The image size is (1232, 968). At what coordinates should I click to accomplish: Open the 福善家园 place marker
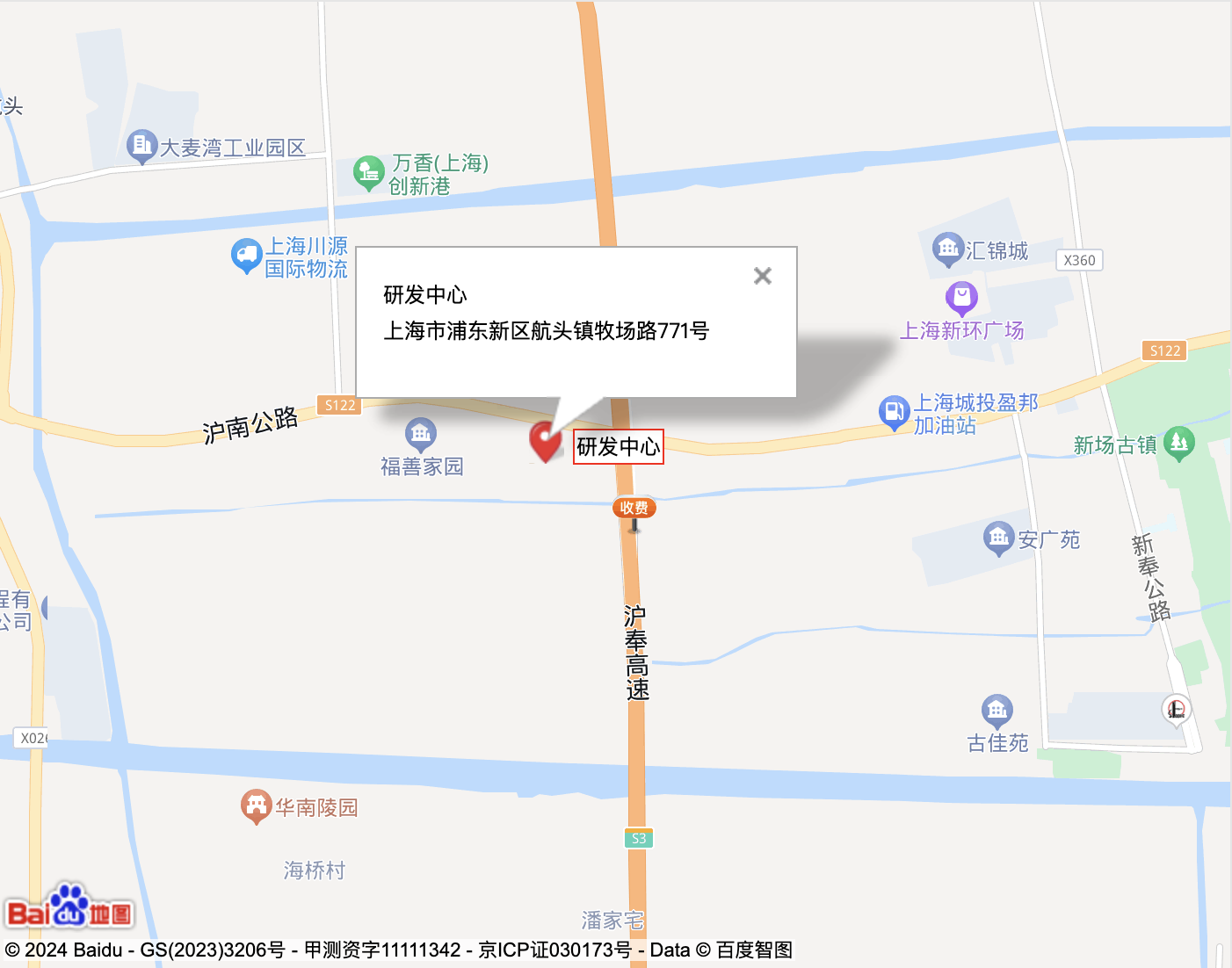(x=421, y=433)
